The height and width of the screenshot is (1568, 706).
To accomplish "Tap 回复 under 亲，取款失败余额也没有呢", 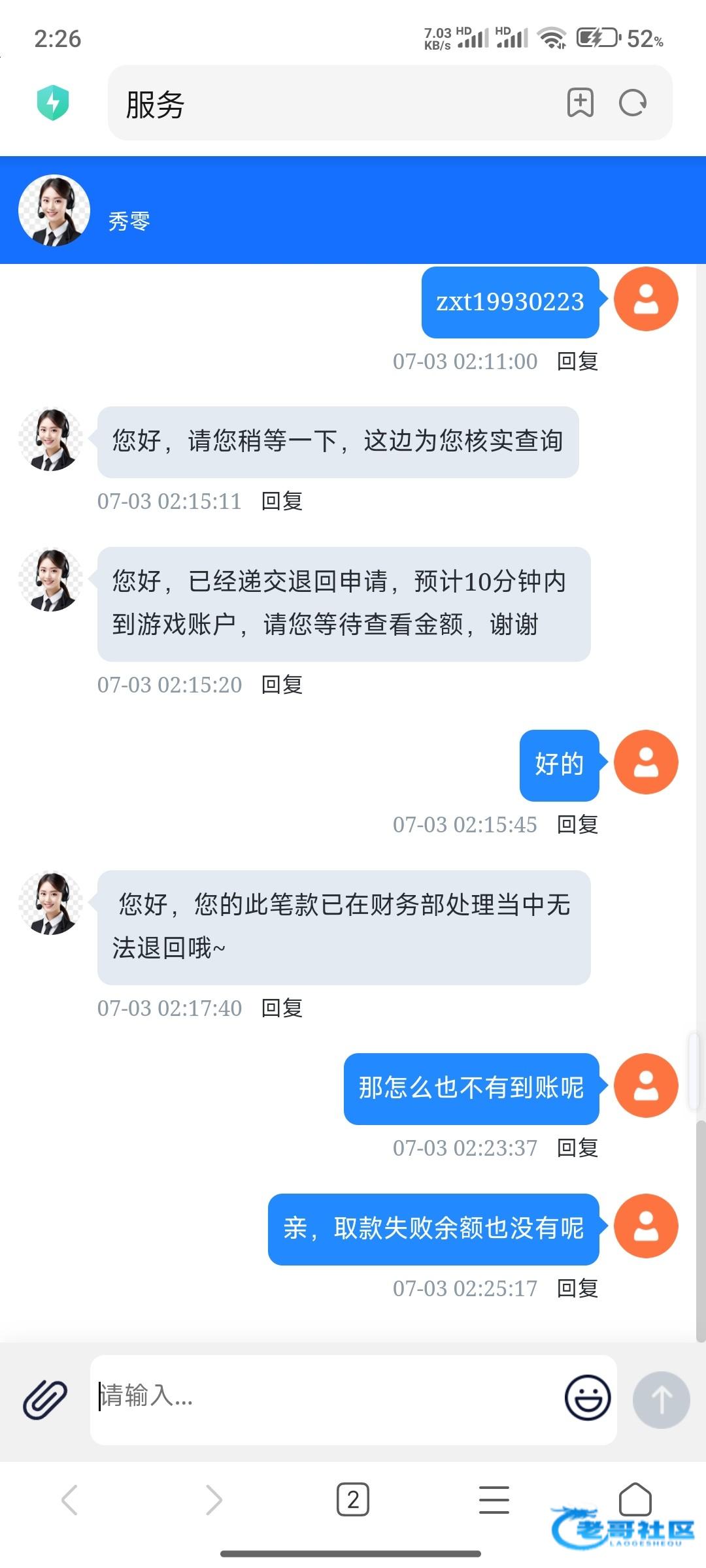I will coord(577,1288).
